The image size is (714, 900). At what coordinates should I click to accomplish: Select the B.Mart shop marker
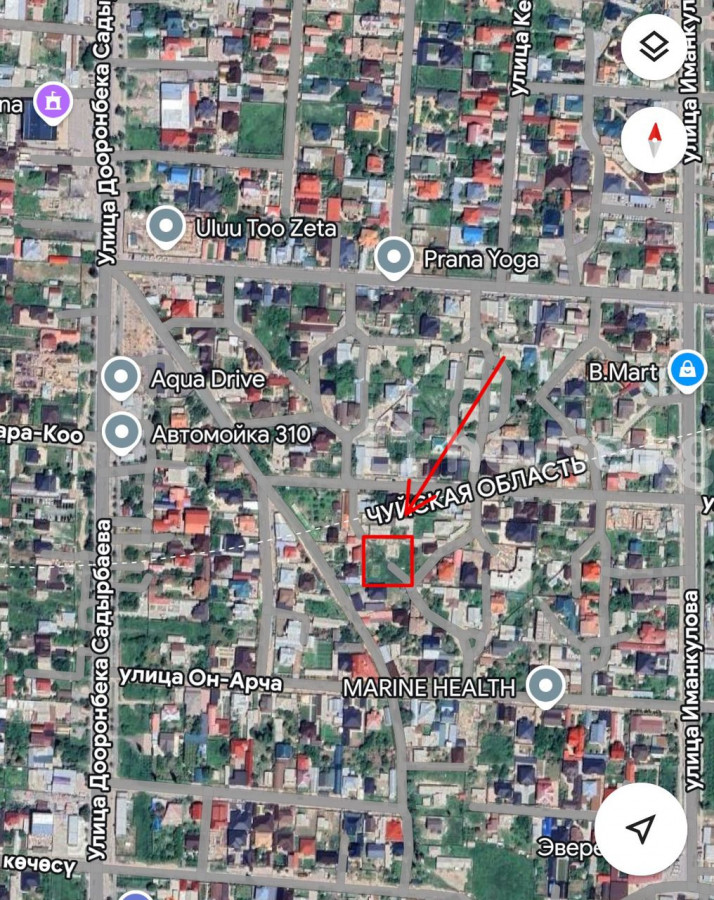[x=686, y=370]
